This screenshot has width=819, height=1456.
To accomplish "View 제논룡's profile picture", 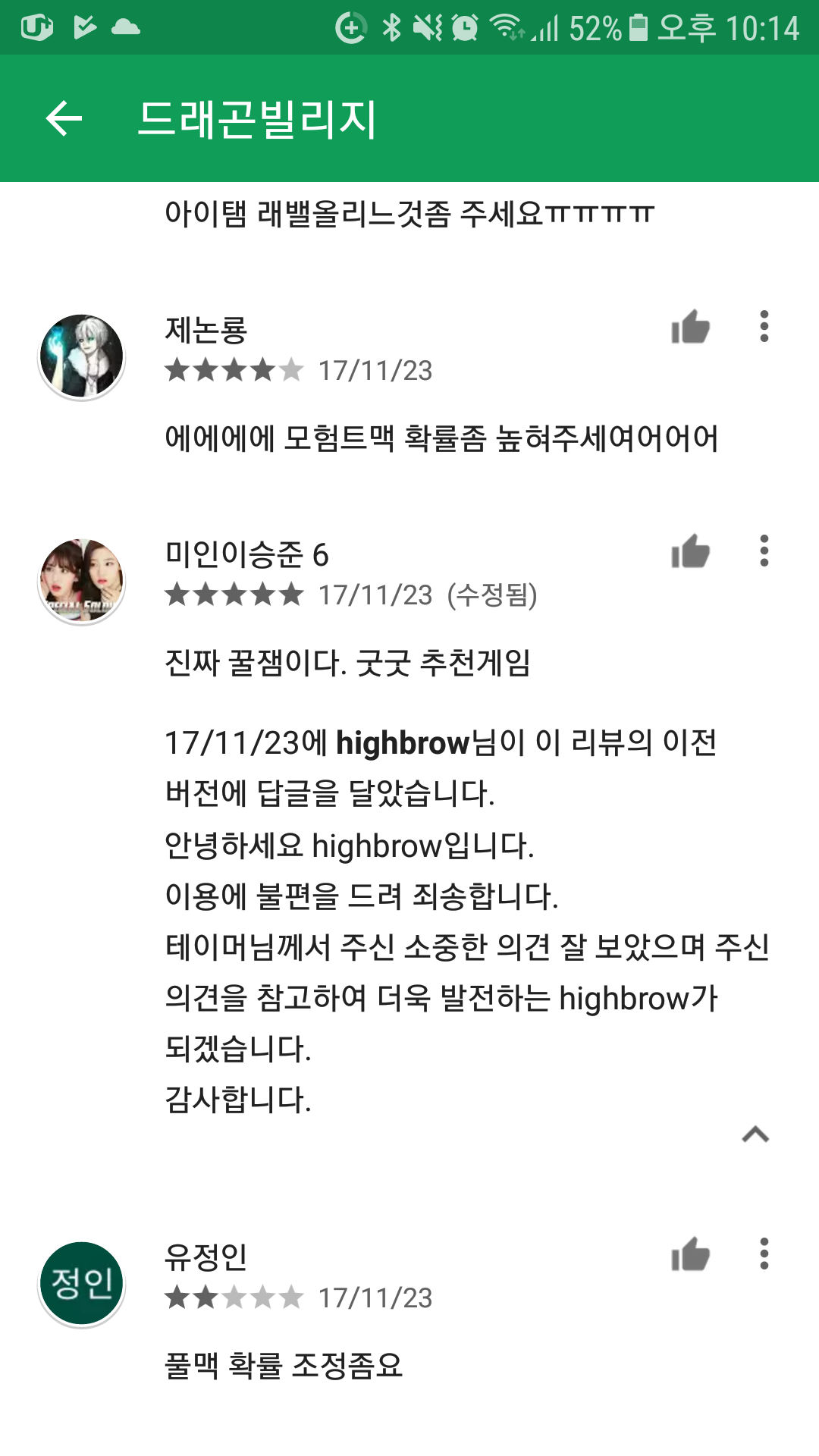I will click(82, 356).
